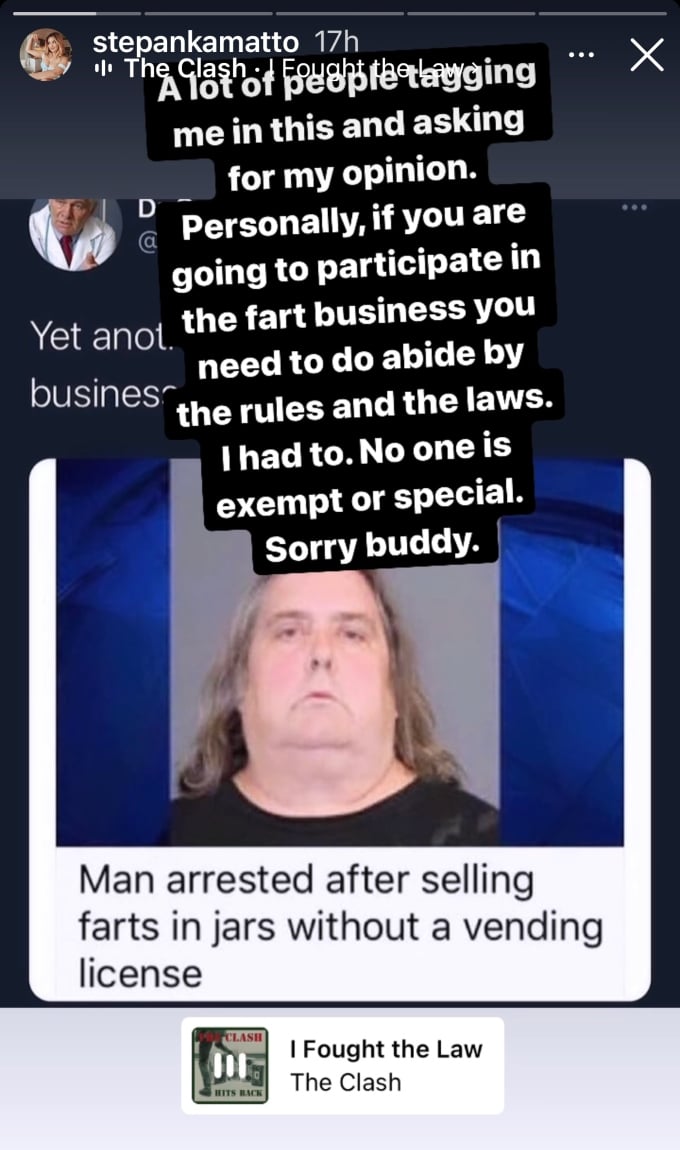Open the story options menu

point(578,55)
